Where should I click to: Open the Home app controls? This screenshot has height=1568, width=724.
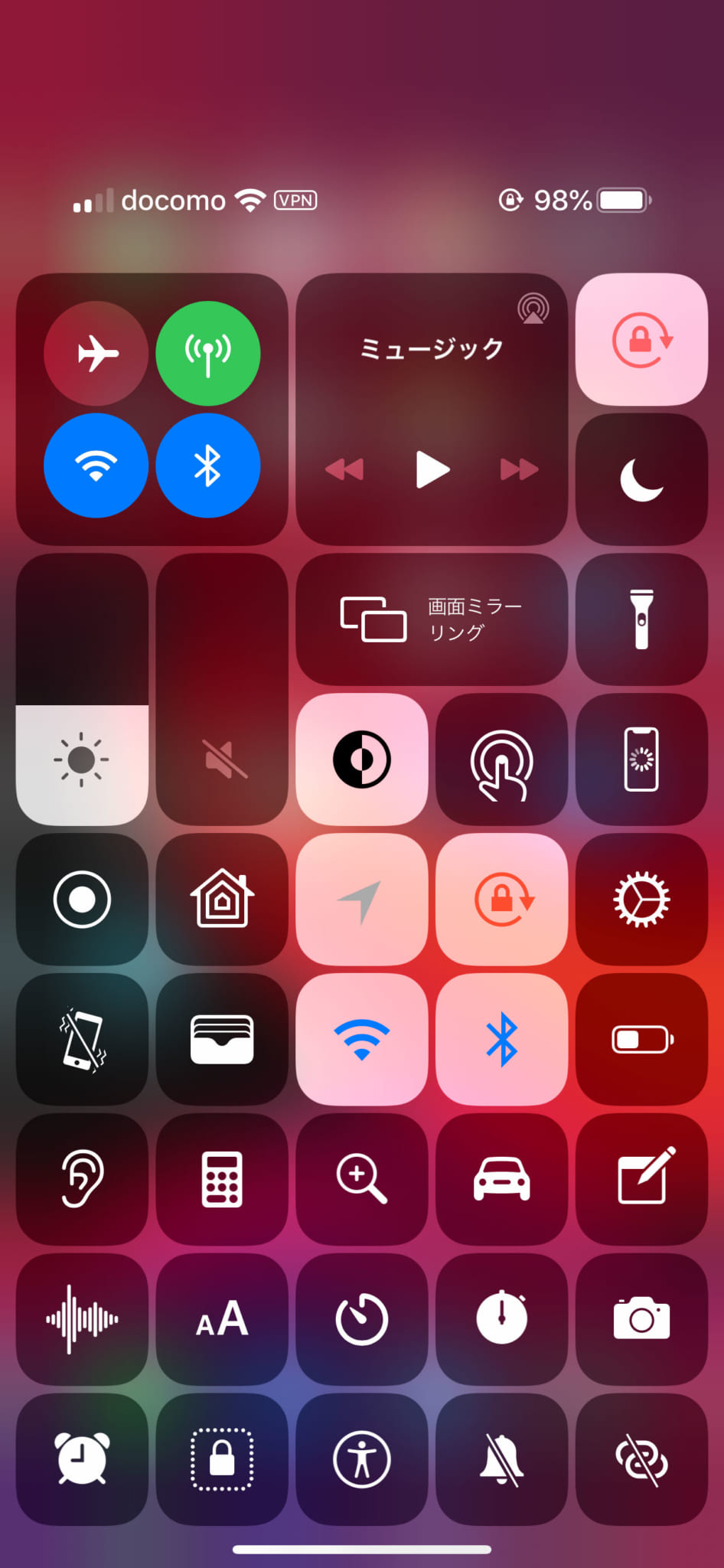221,899
